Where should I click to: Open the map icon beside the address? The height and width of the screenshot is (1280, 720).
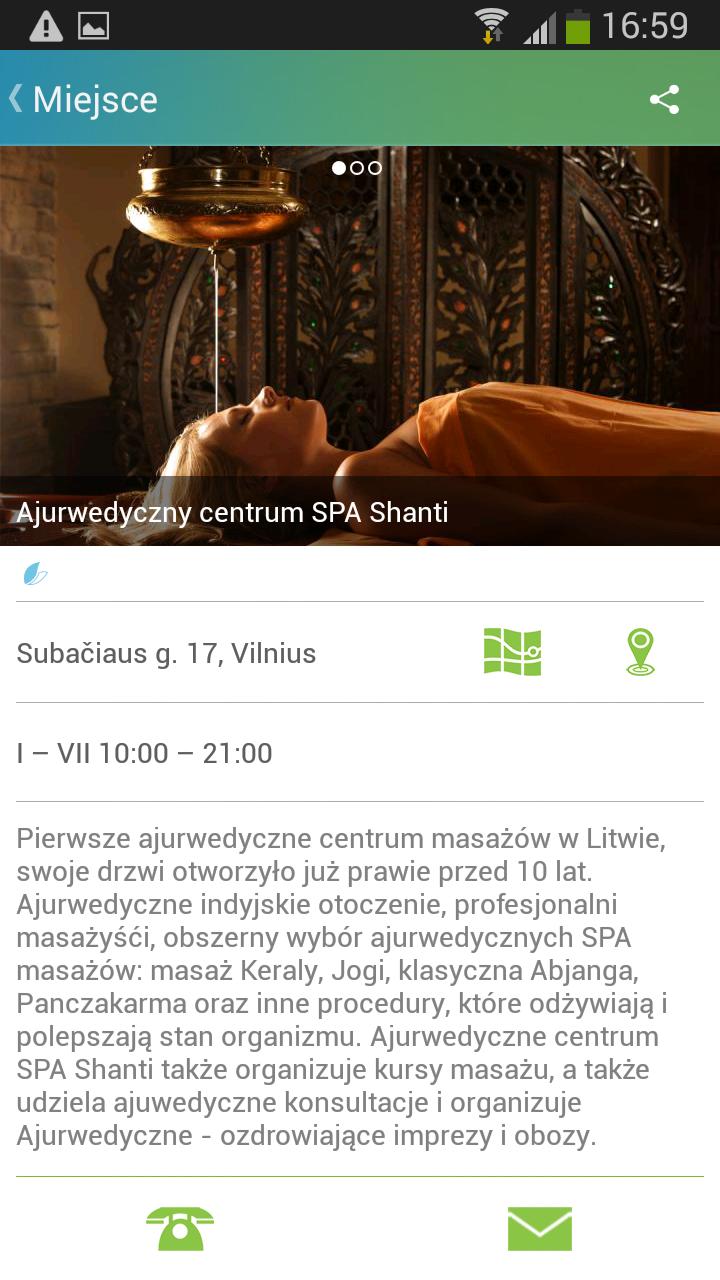coord(512,652)
